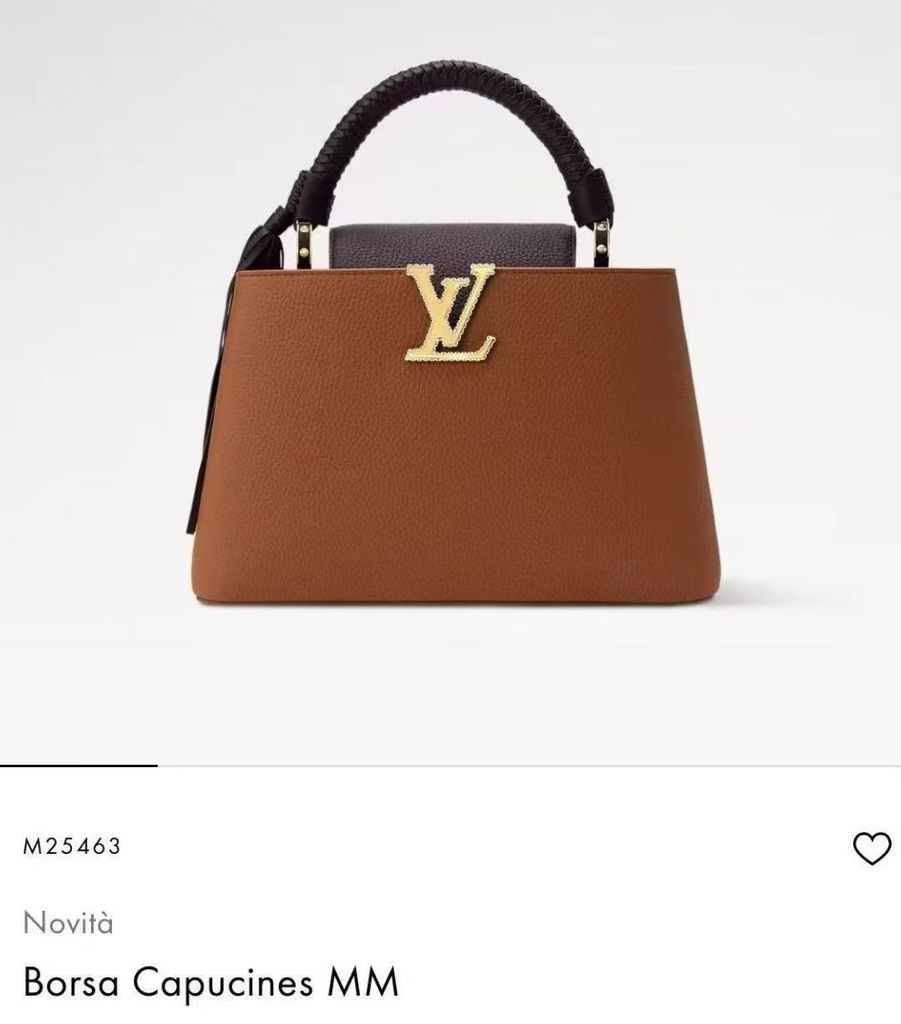
Task: Add Borsa Capucines MM to wishlist
Action: [871, 848]
